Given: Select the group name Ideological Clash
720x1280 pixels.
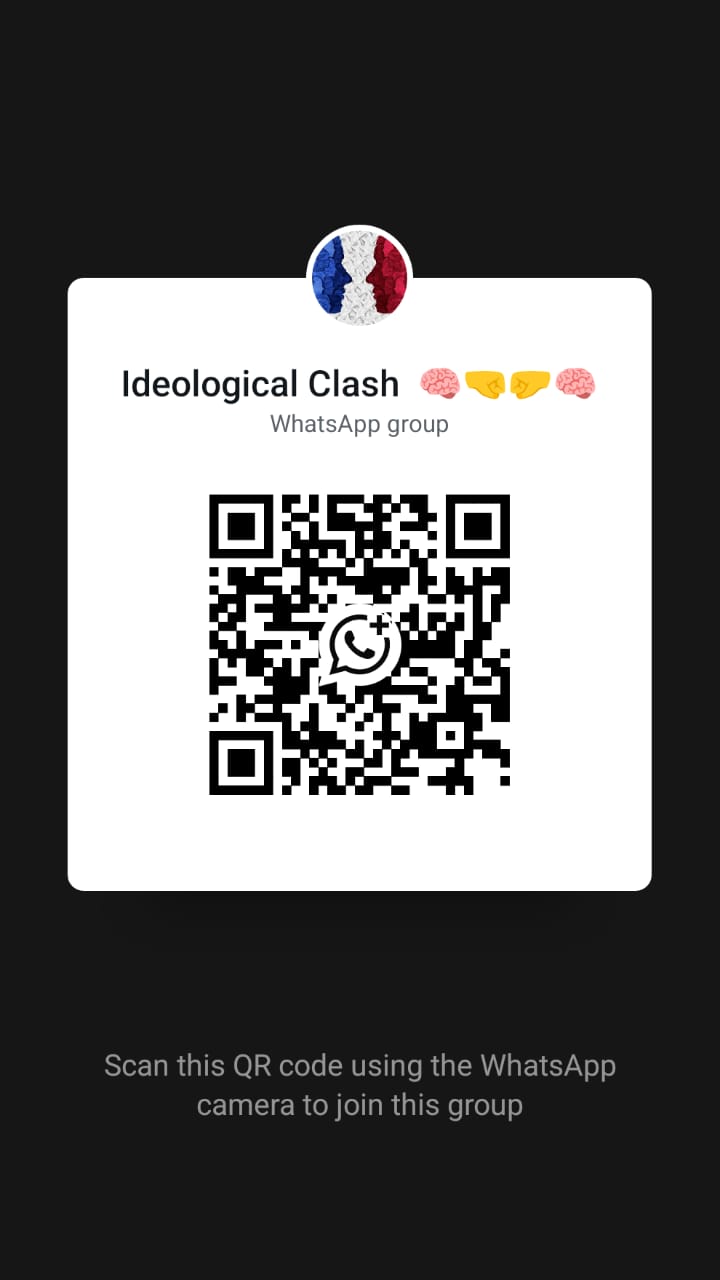Looking at the screenshot, I should pyautogui.click(x=260, y=384).
